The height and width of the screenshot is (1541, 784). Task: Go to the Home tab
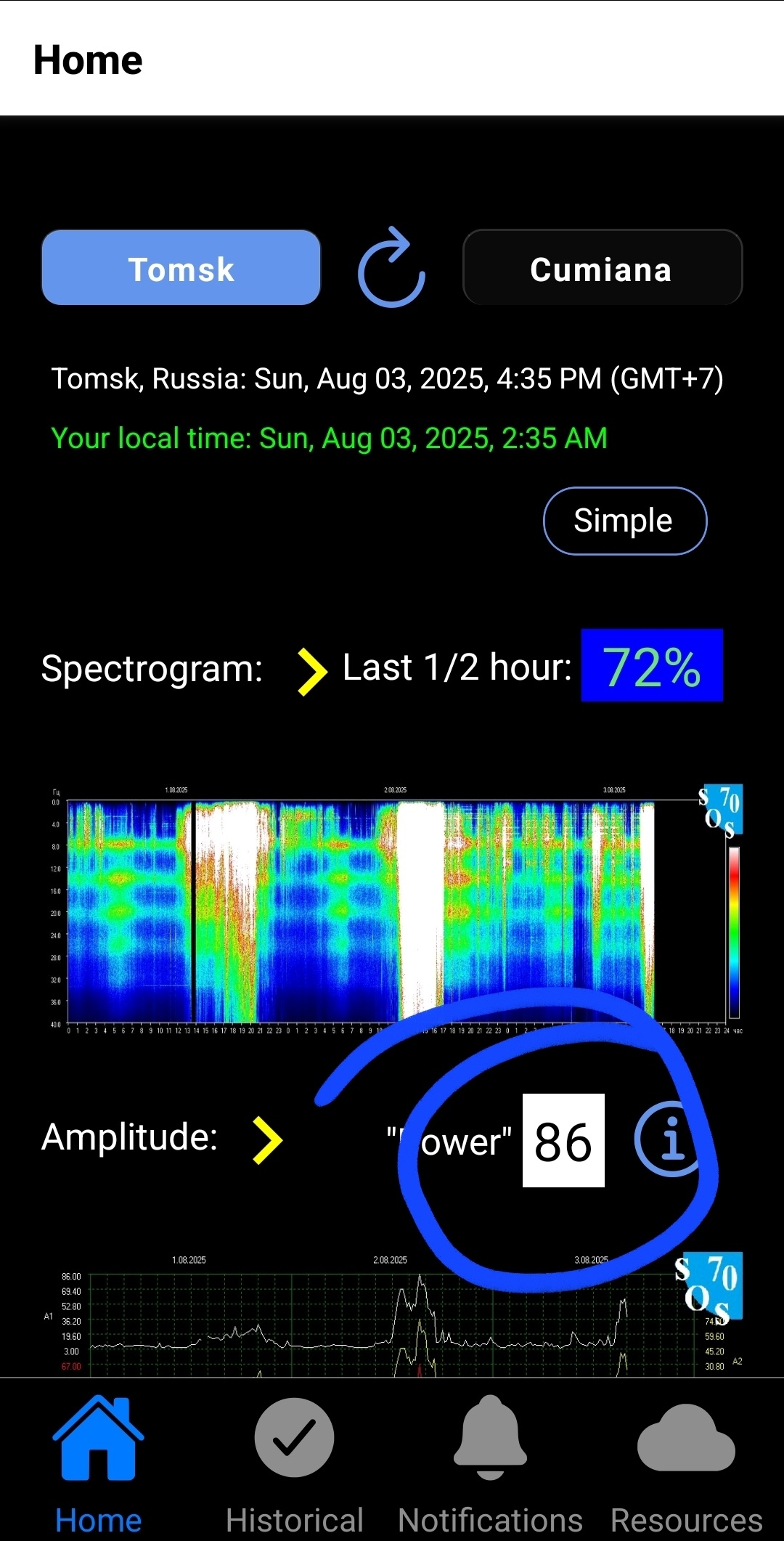tap(98, 1460)
